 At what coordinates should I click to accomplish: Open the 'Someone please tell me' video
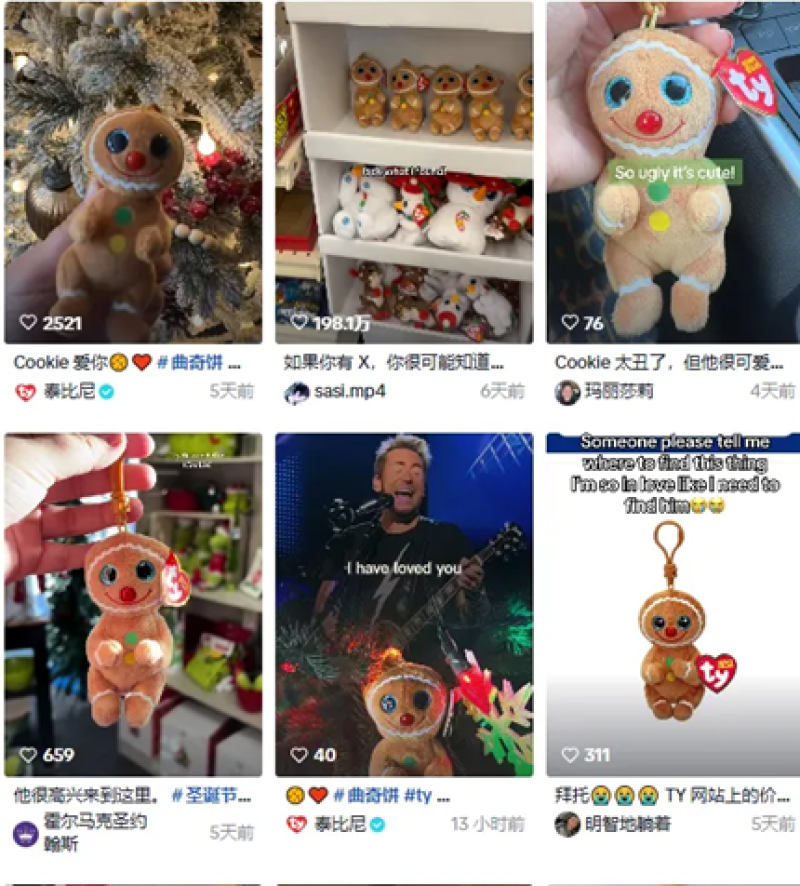(671, 600)
